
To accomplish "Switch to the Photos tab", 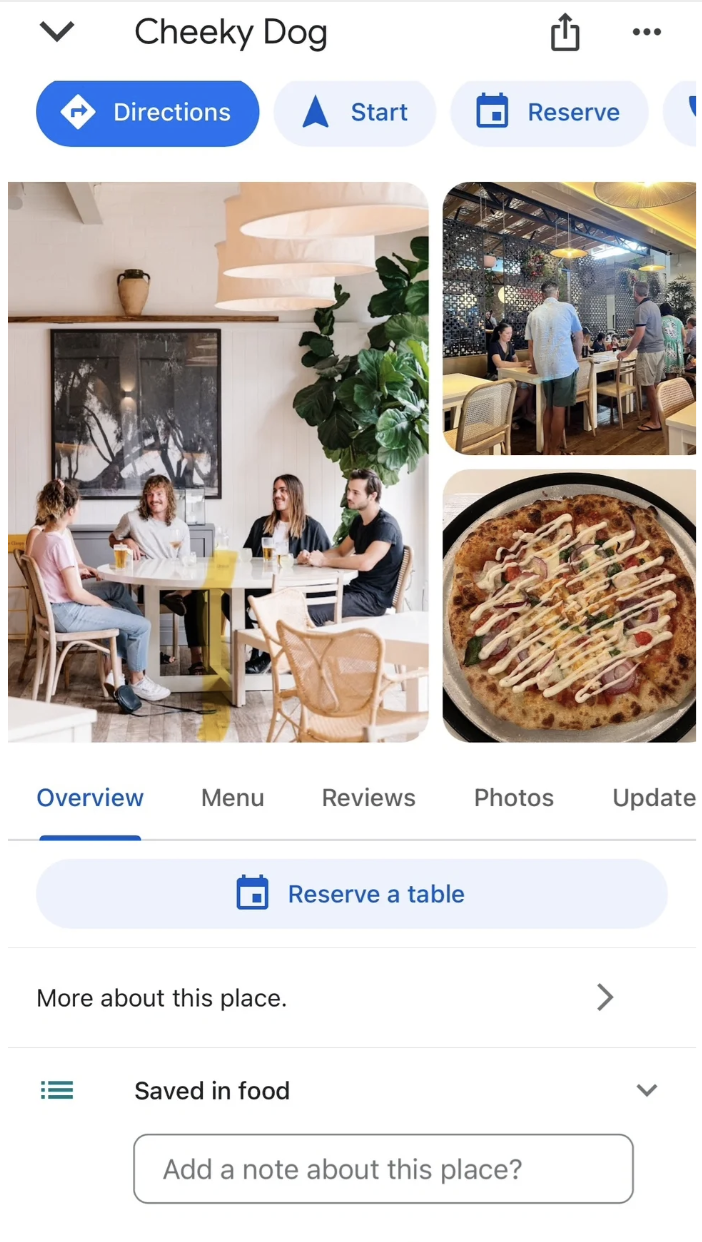I will click(514, 798).
